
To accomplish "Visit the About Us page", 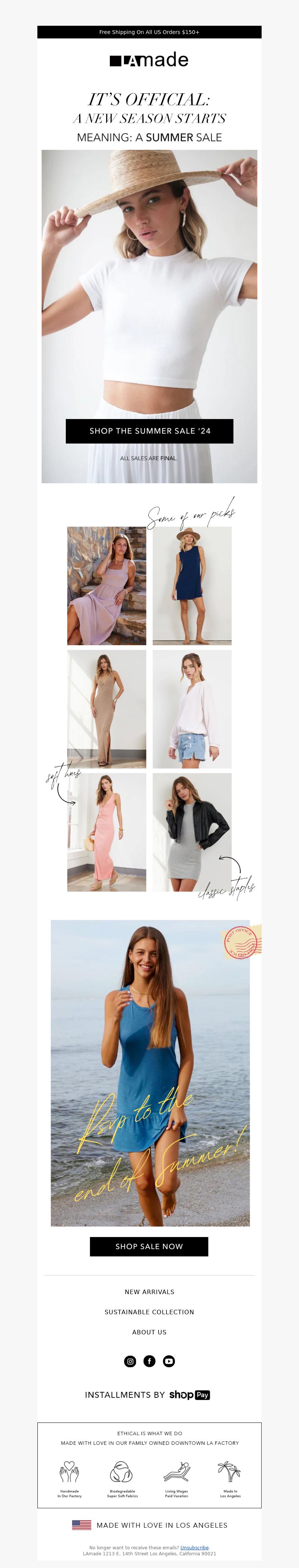I will pyautogui.click(x=149, y=1332).
